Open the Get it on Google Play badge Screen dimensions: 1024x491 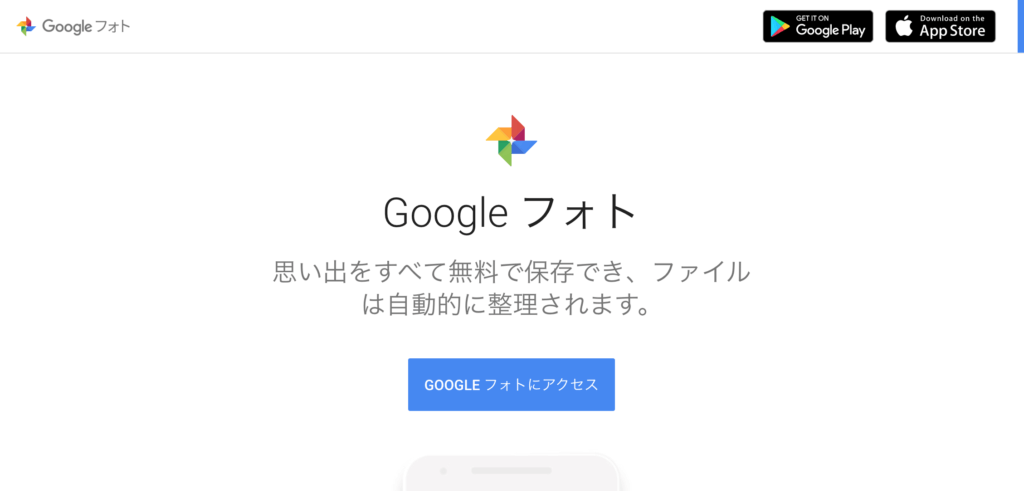(x=818, y=26)
